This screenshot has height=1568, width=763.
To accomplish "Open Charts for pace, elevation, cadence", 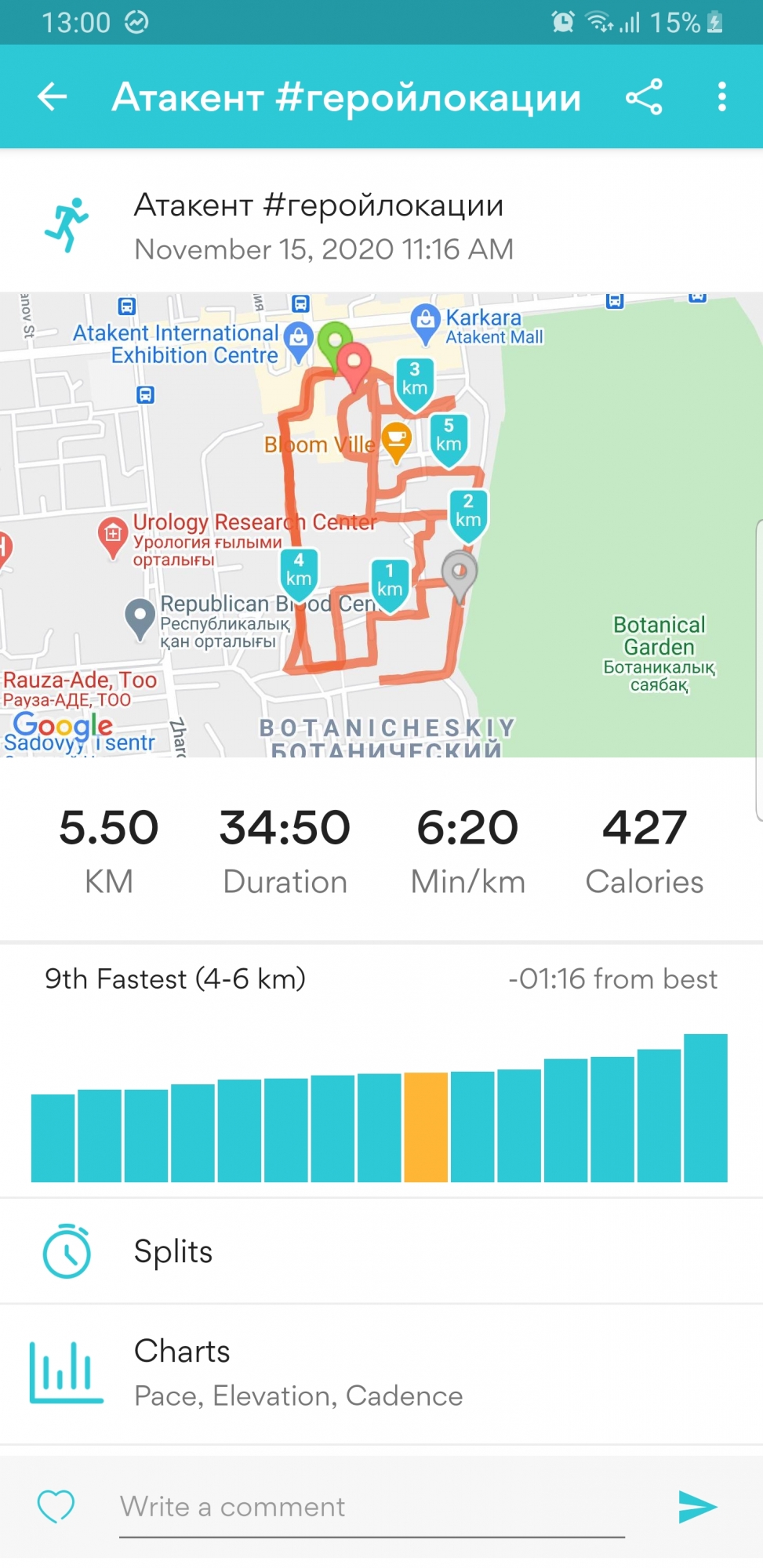I will pos(381,1373).
